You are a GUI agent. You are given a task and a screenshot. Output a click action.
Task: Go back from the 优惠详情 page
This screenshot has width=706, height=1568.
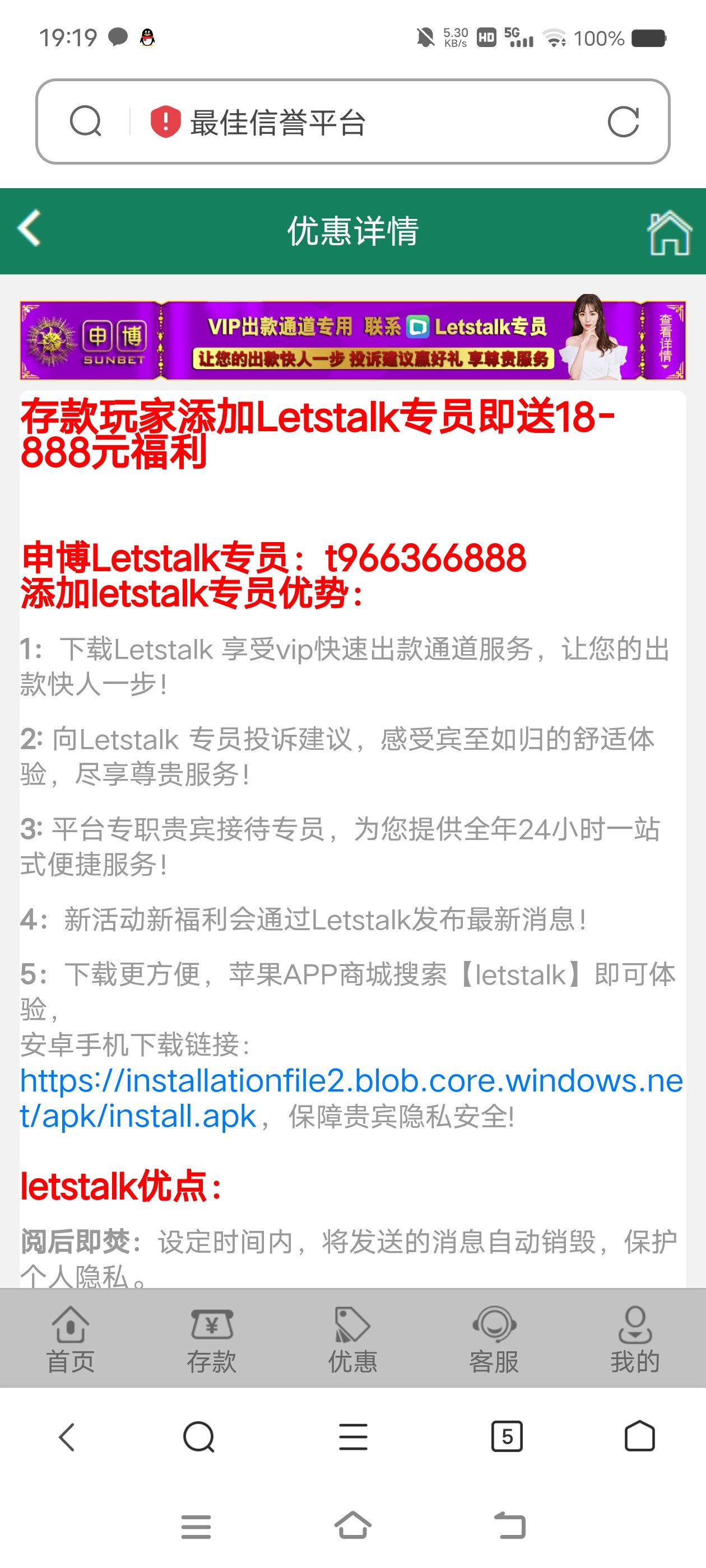coord(29,228)
